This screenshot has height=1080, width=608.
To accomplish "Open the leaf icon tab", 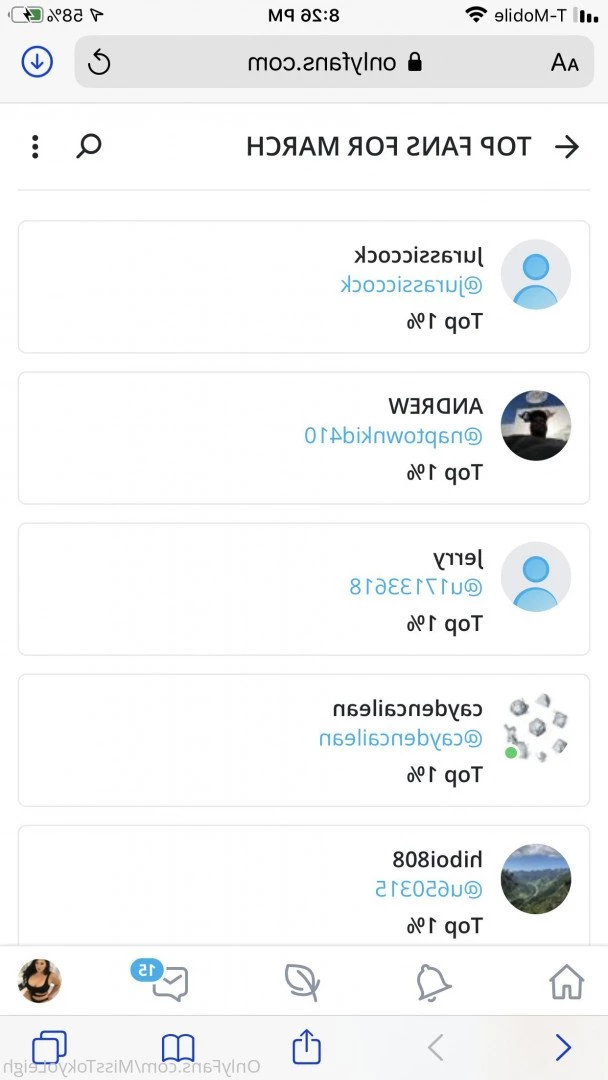I will pos(301,982).
